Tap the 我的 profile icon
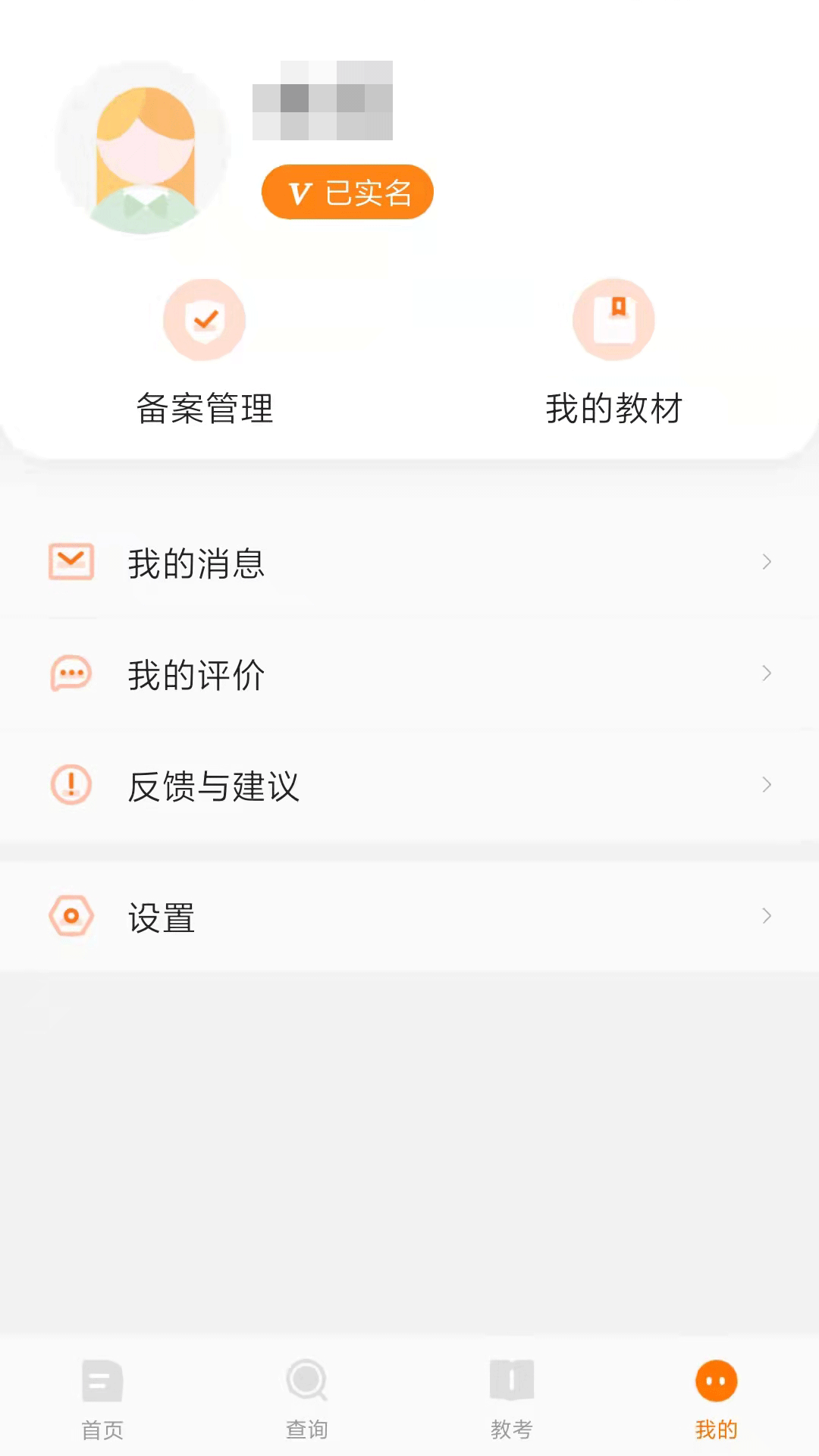 point(717,1382)
